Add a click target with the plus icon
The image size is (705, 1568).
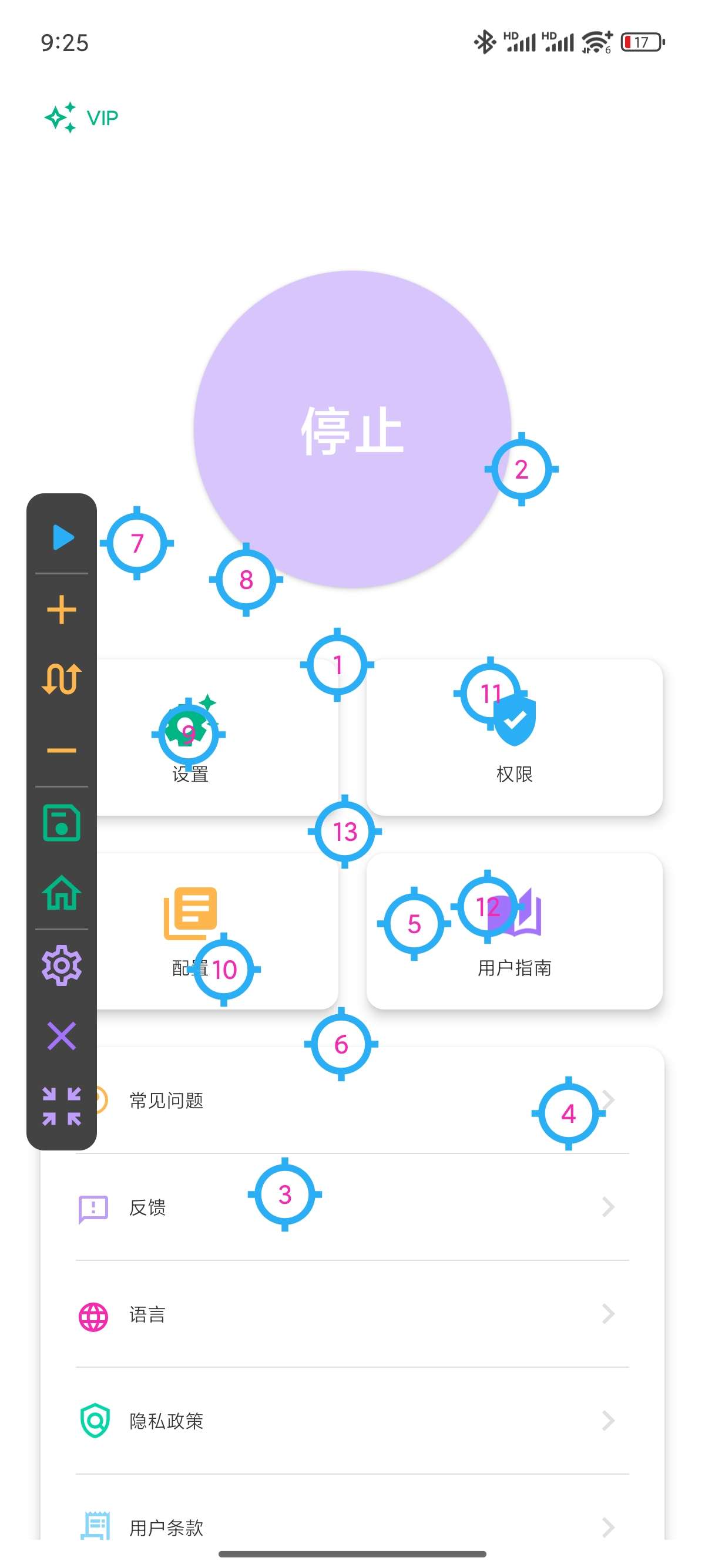(62, 610)
